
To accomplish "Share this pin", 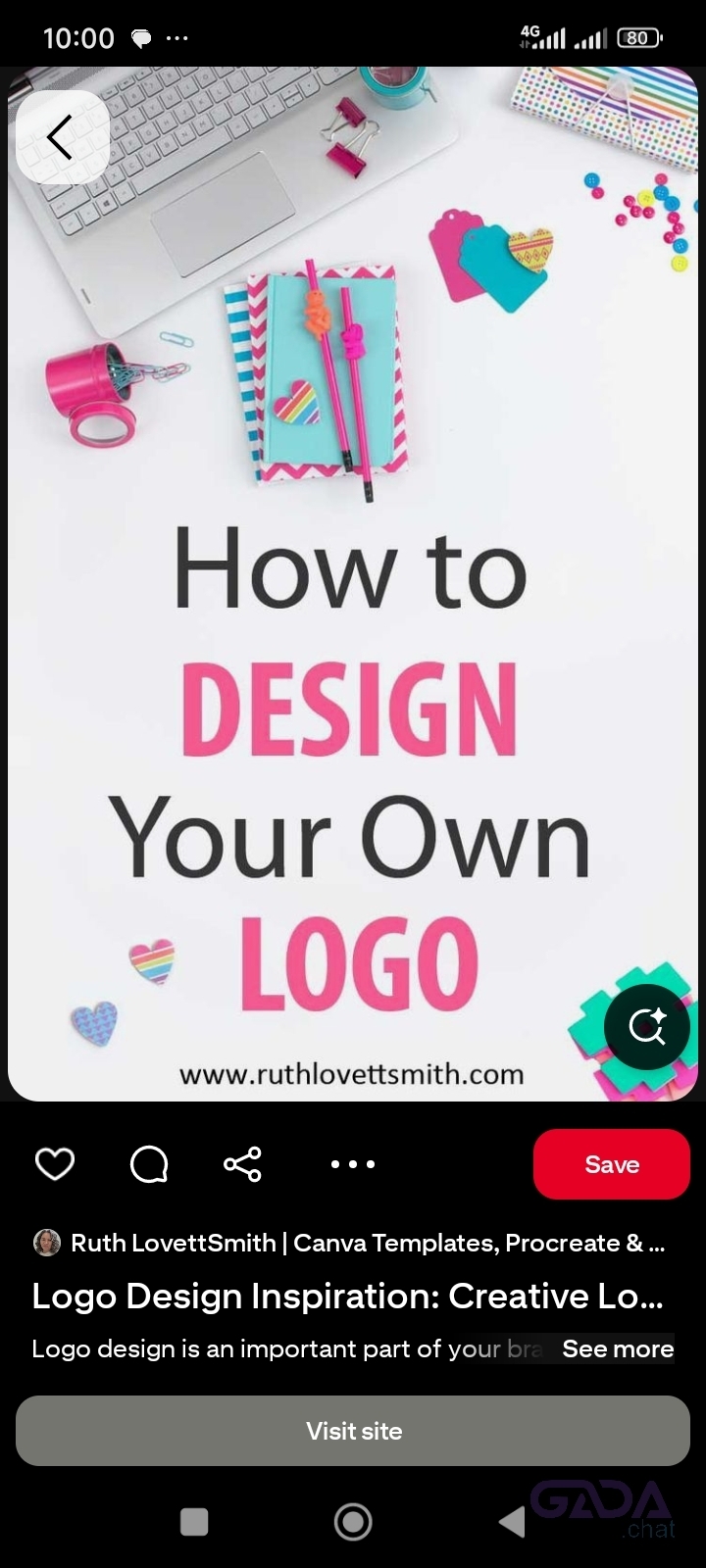I will 242,1164.
